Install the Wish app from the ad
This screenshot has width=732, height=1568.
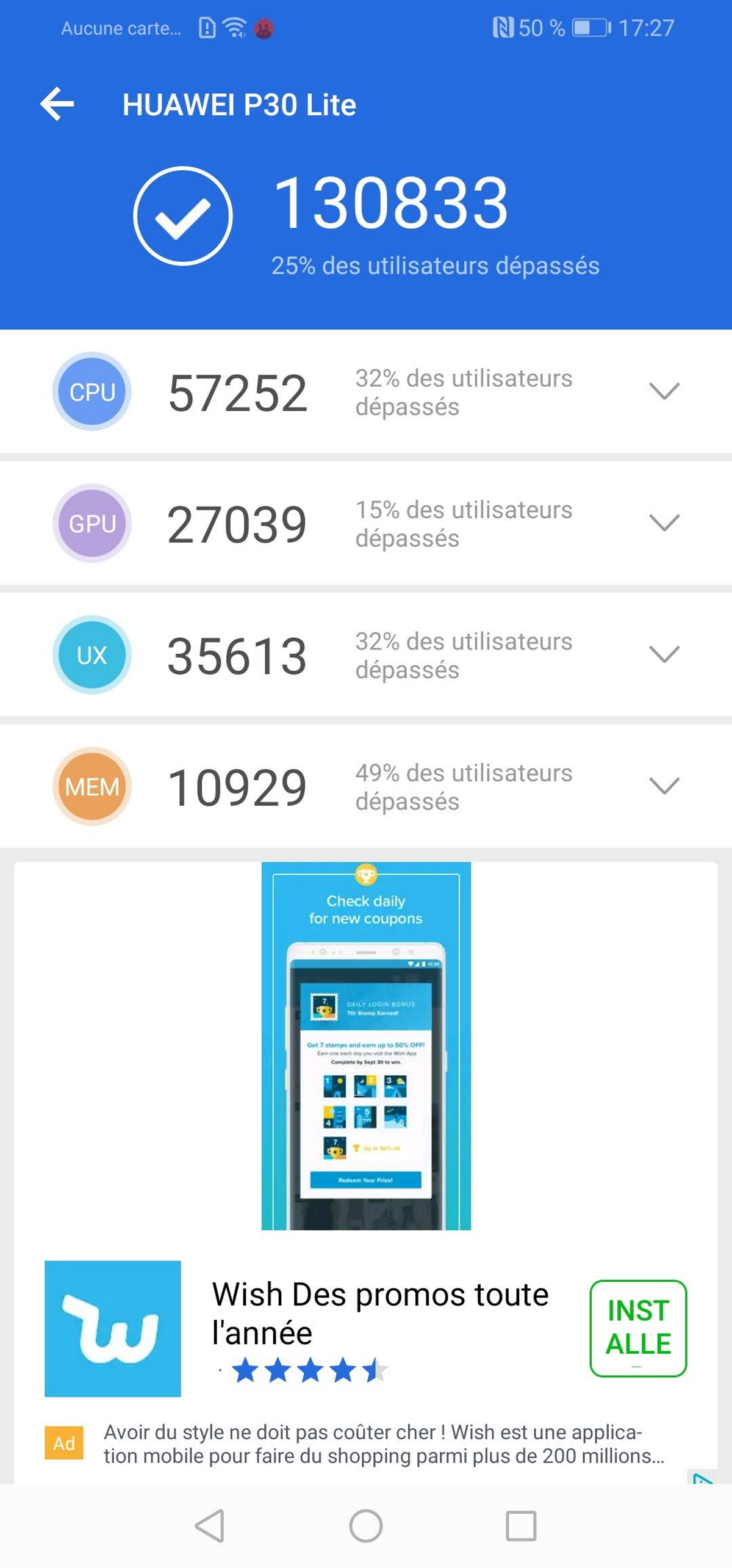(x=638, y=1328)
